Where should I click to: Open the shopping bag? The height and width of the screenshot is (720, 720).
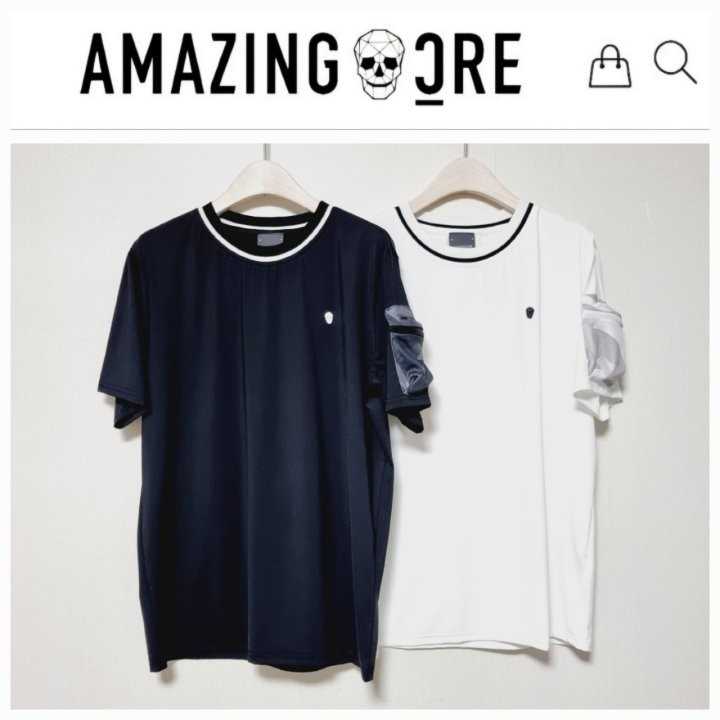click(x=609, y=66)
